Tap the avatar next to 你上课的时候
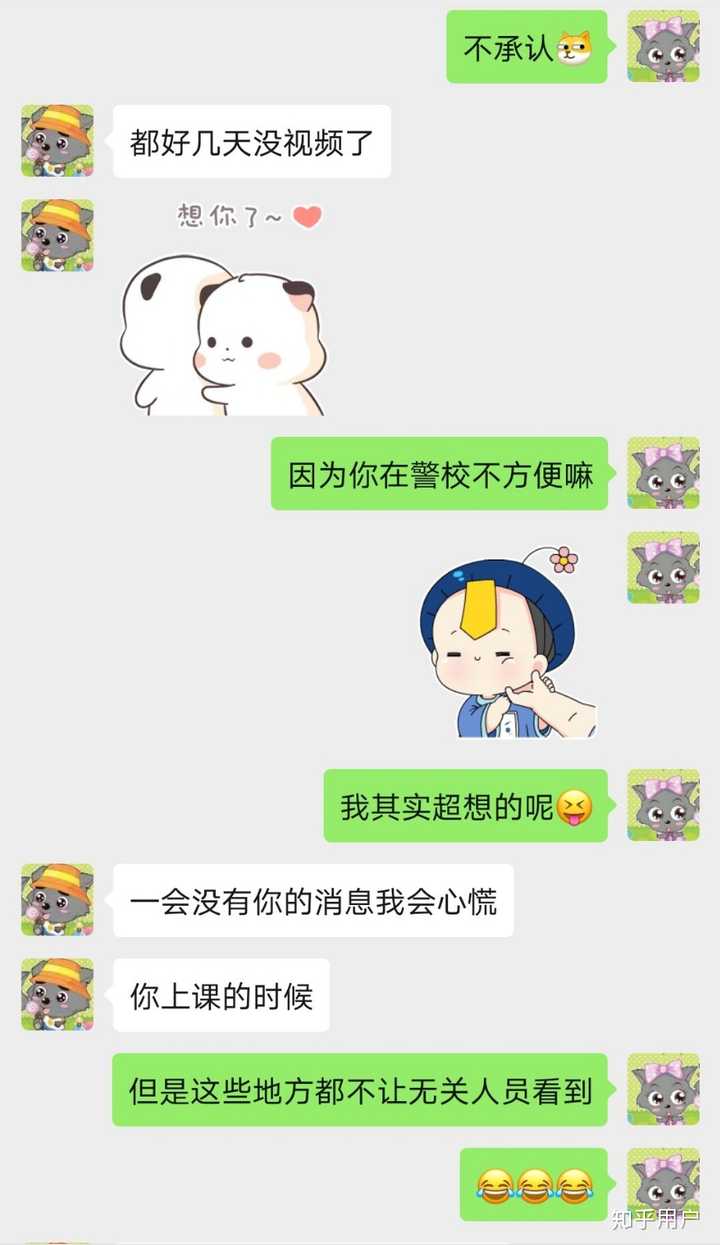The image size is (720, 1245). pyautogui.click(x=57, y=995)
